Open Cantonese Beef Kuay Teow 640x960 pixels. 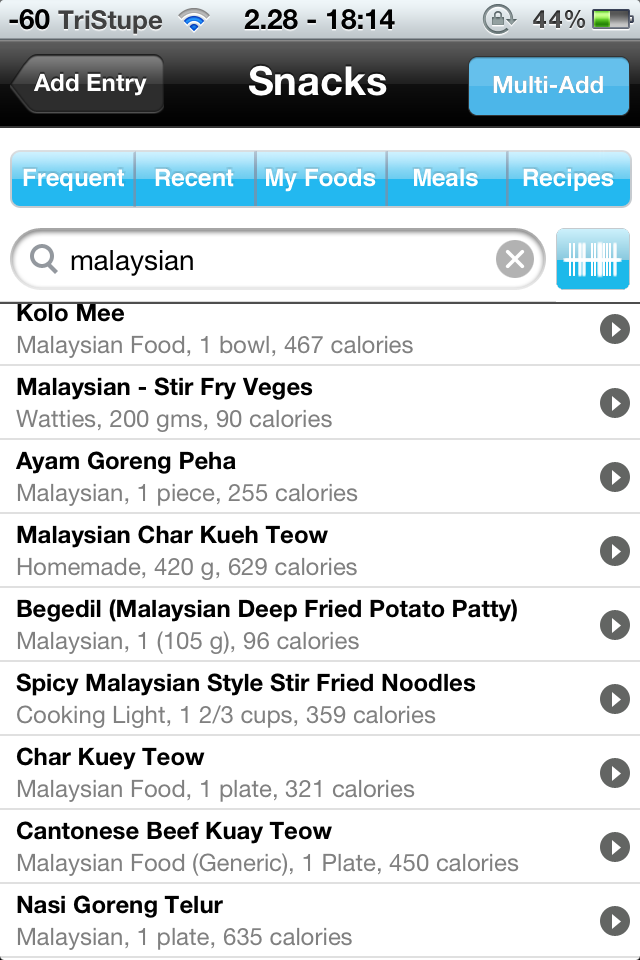pos(300,847)
